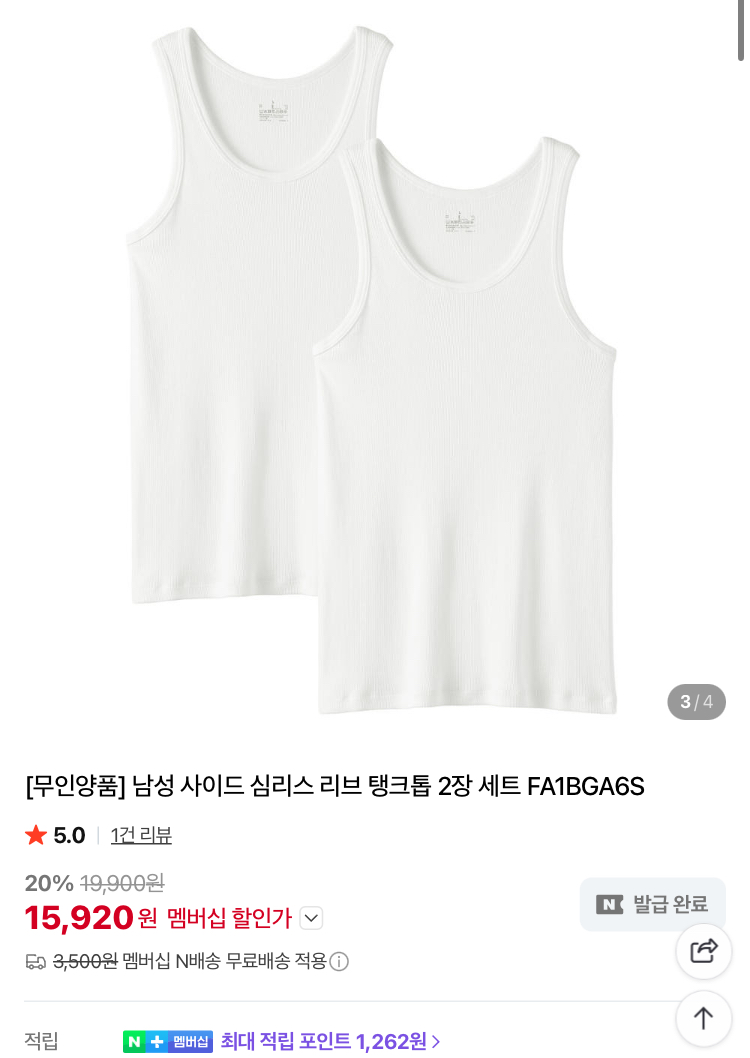Expand the 멤버십 할인가 price dropdown

click(x=311, y=918)
